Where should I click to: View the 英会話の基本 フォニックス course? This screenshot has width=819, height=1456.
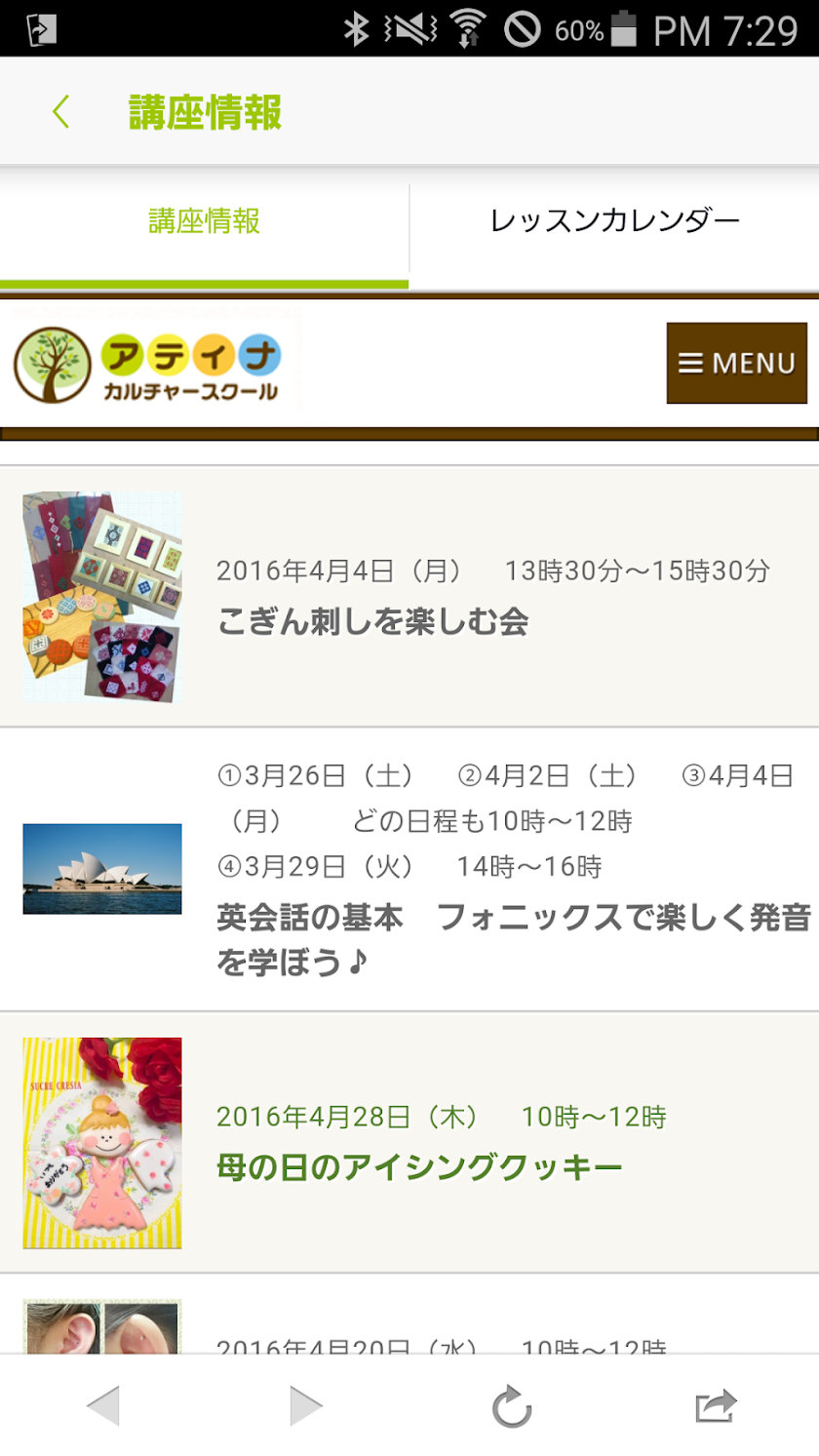(513, 919)
